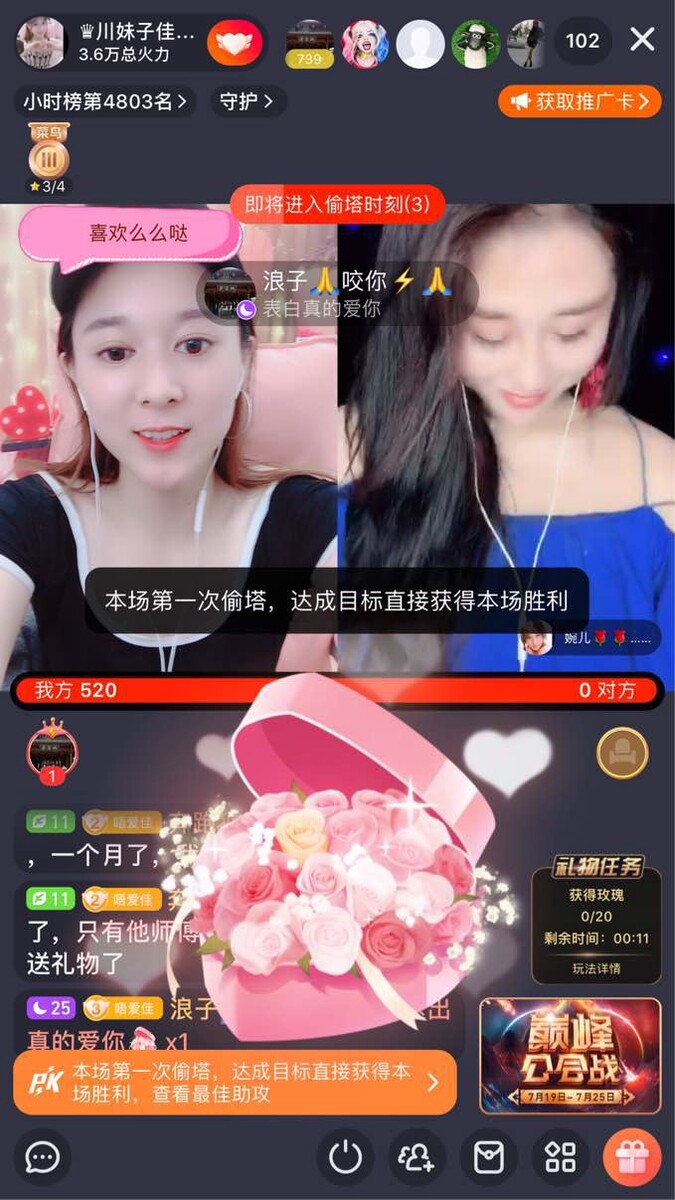
Task: Open 小时榜第4803名 ranking
Action: pyautogui.click(x=105, y=101)
